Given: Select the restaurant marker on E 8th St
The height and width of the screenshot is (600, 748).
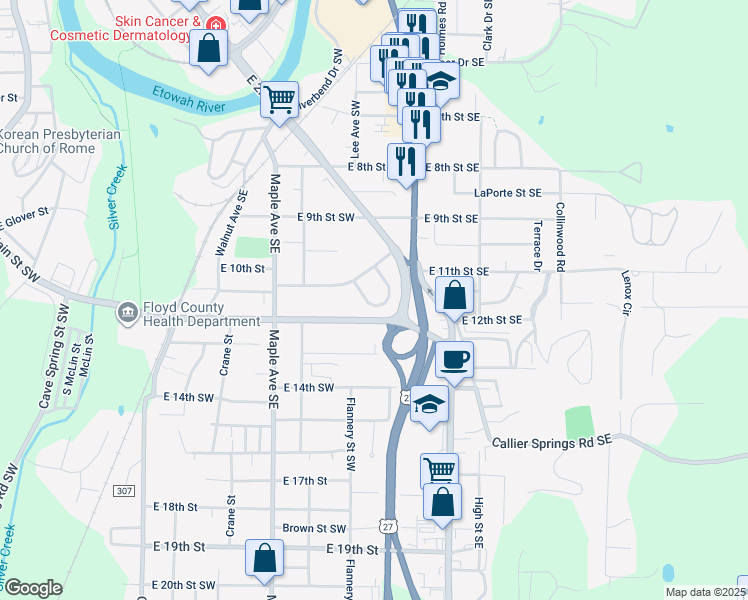Looking at the screenshot, I should pos(405,160).
